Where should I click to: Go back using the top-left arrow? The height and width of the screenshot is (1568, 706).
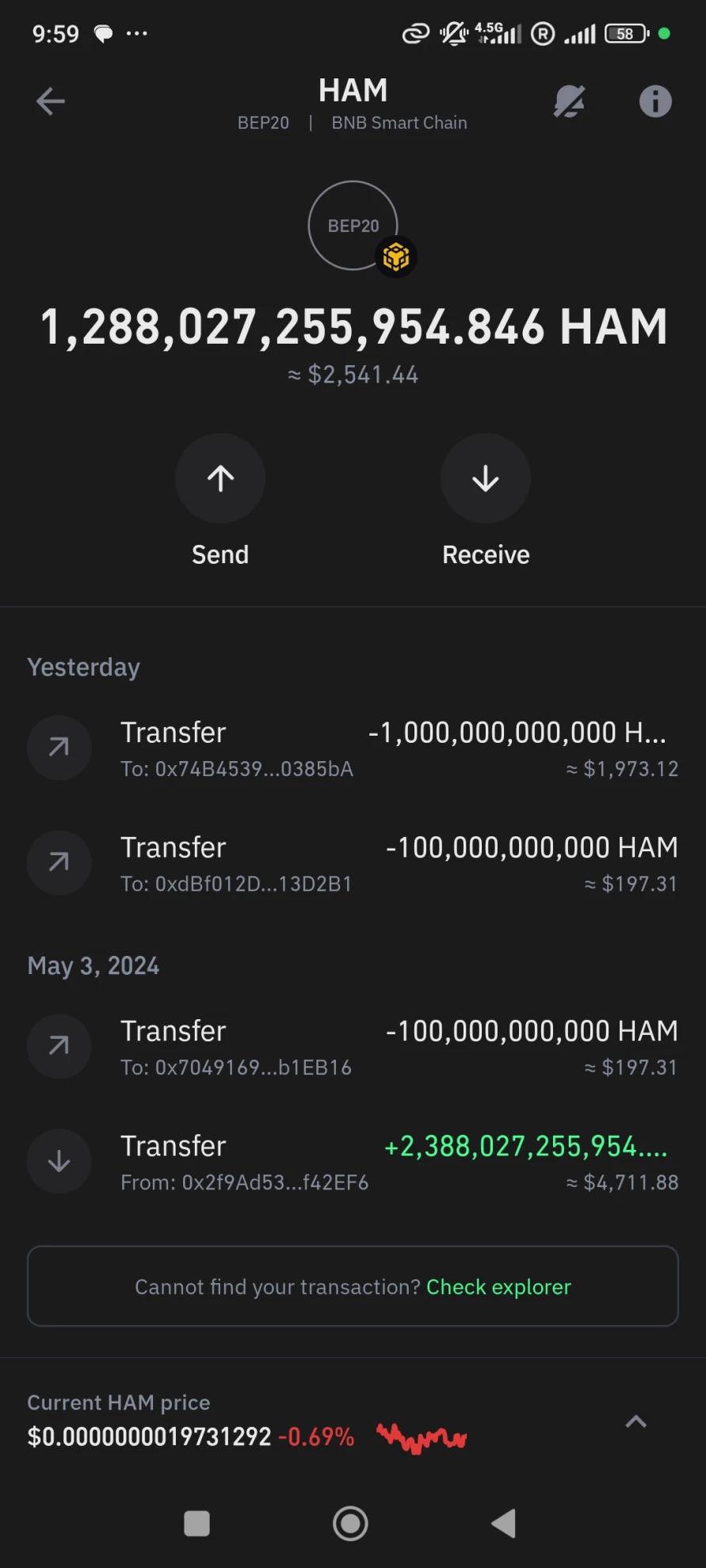(x=50, y=101)
